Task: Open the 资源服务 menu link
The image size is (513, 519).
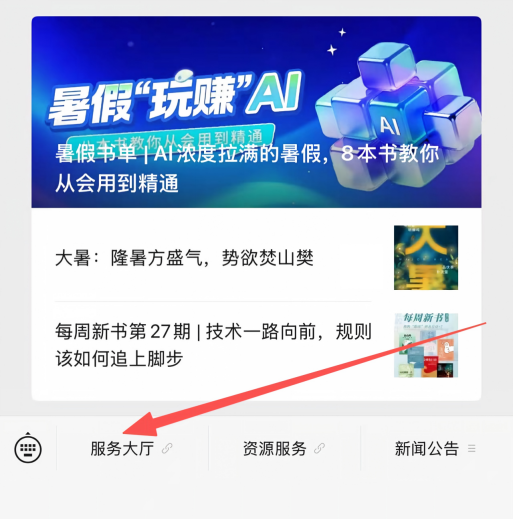Action: click(x=284, y=448)
